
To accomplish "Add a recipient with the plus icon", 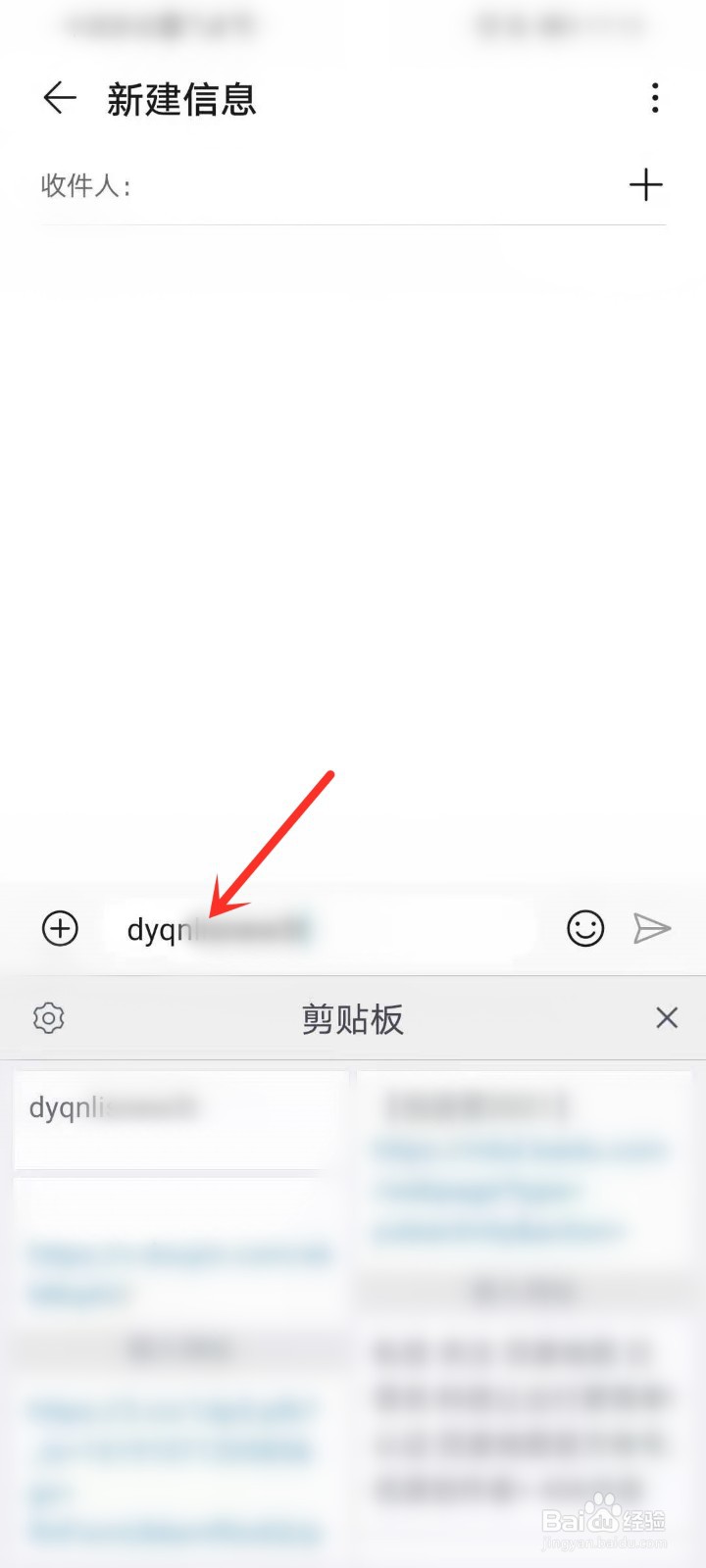I will pyautogui.click(x=646, y=185).
